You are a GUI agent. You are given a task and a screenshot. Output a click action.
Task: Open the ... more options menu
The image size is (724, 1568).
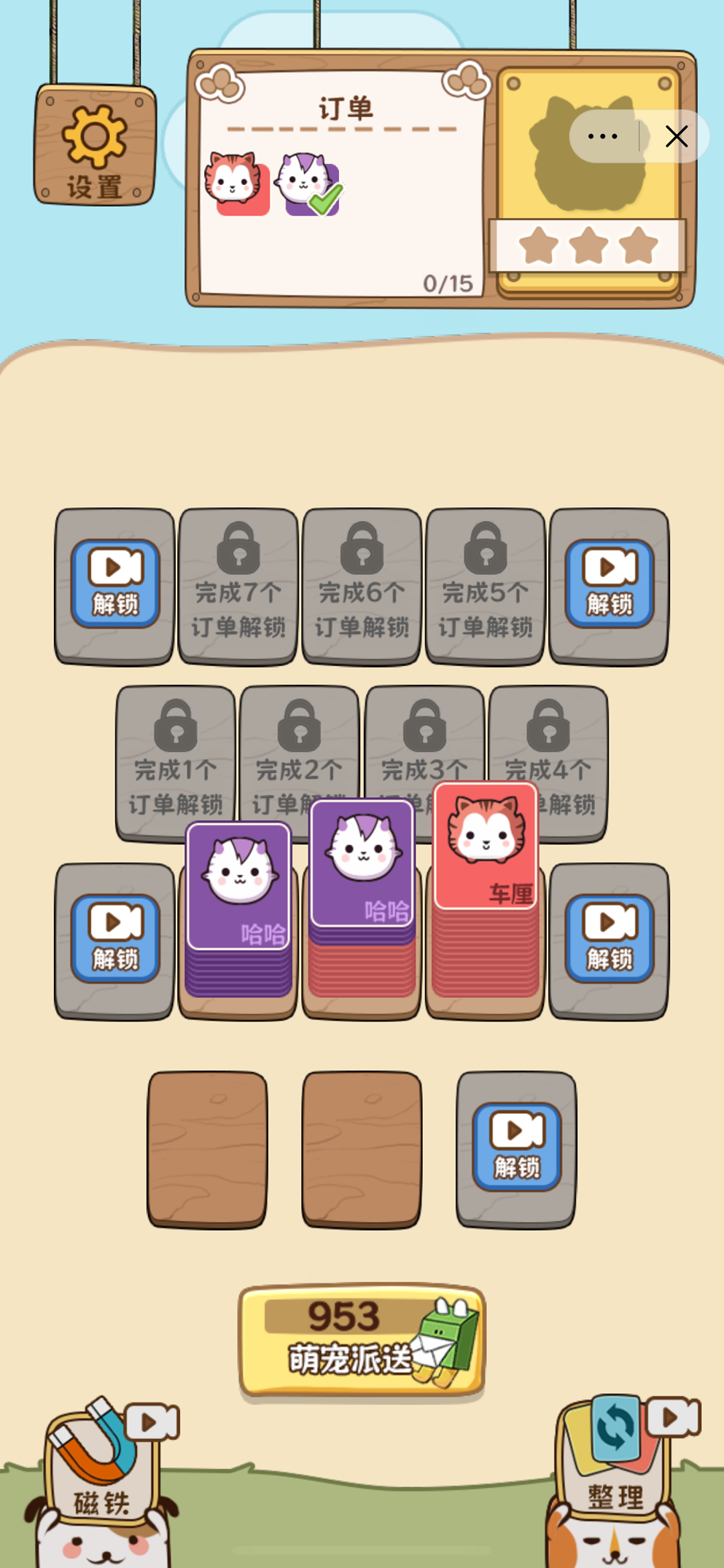603,136
